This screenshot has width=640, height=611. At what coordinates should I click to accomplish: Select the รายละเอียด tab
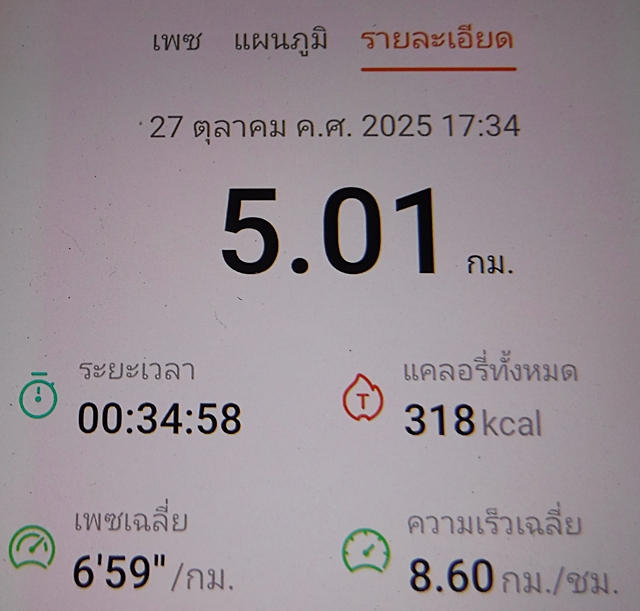(437, 41)
